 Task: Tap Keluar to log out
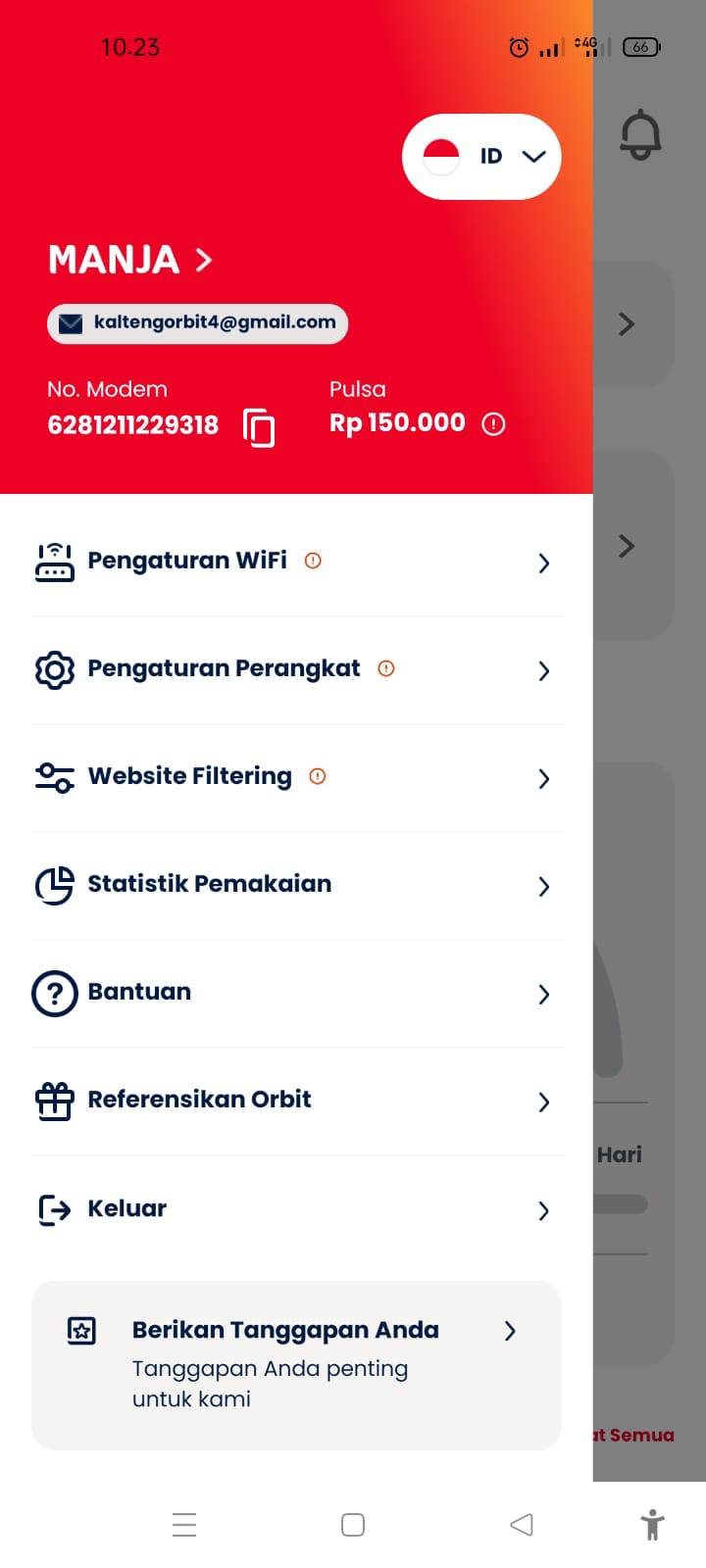point(298,1209)
